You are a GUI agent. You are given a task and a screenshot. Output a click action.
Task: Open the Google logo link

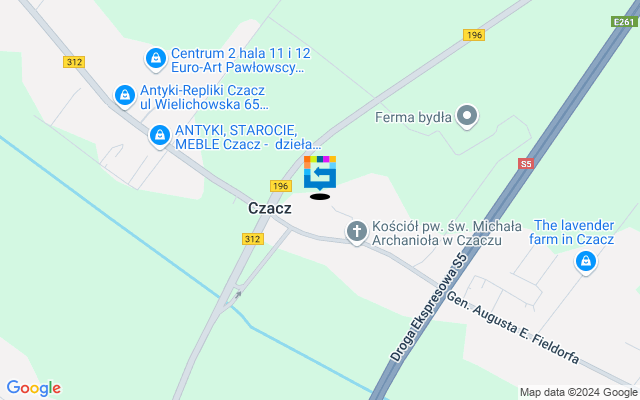tap(33, 388)
